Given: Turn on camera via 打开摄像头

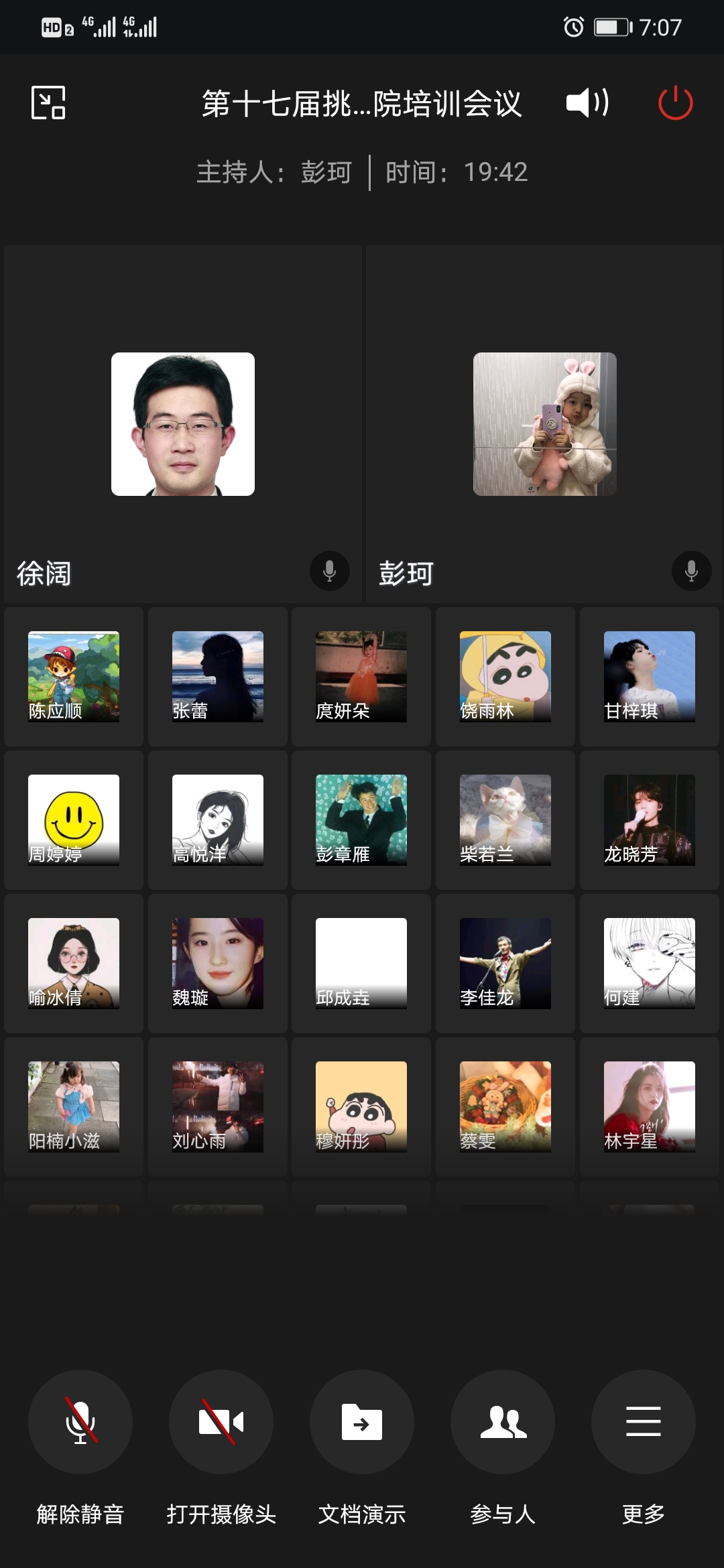Looking at the screenshot, I should point(221,1422).
